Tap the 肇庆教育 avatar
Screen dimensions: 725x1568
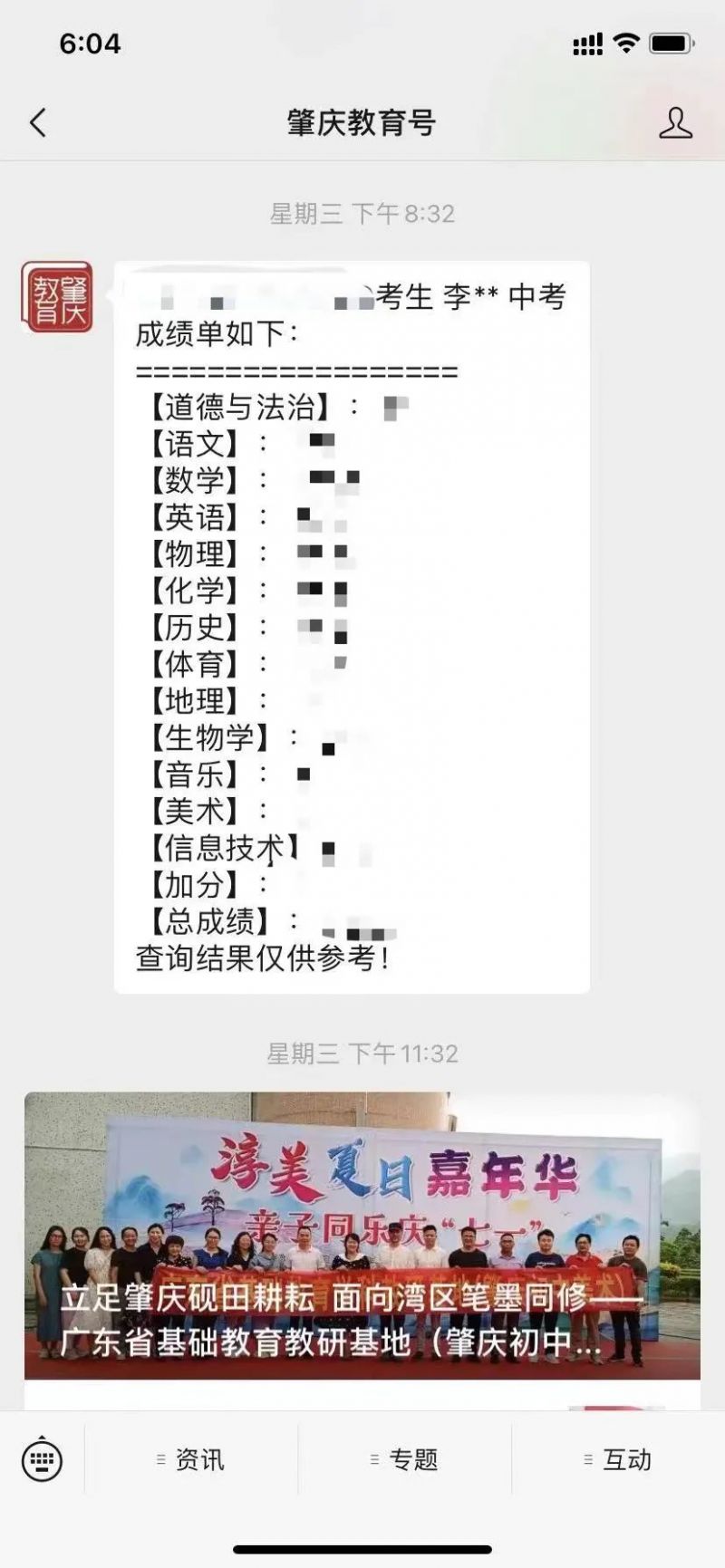tap(57, 296)
